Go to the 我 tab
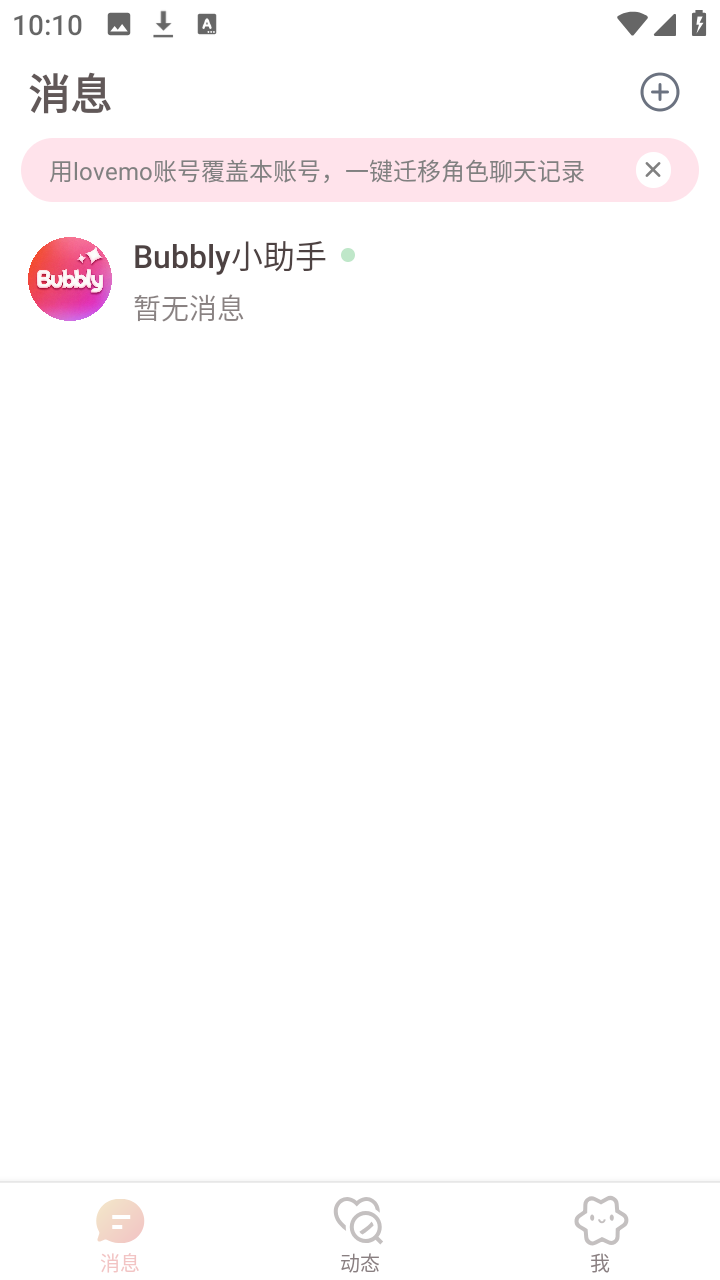This screenshot has width=720, height=1280. point(600,1235)
